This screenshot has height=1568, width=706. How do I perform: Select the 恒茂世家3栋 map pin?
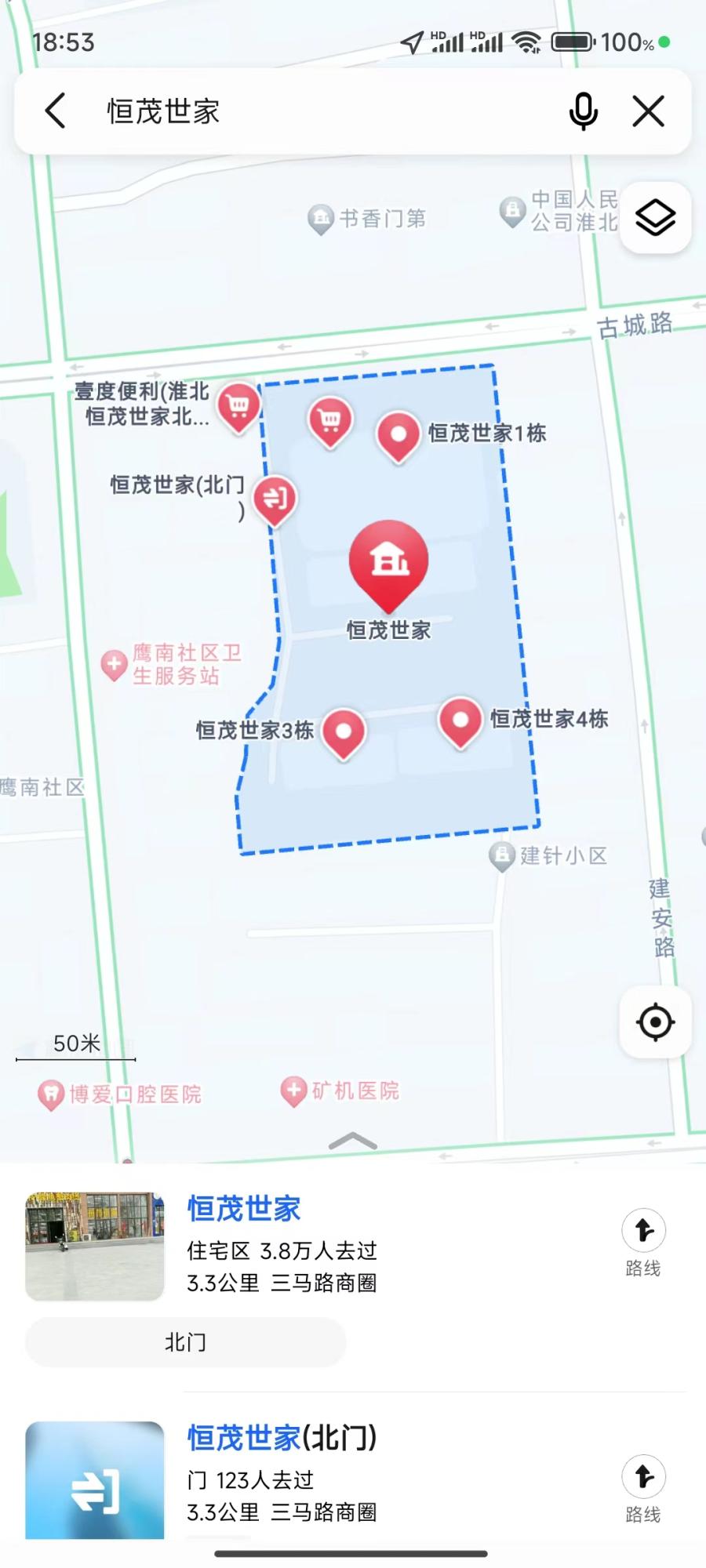[344, 731]
